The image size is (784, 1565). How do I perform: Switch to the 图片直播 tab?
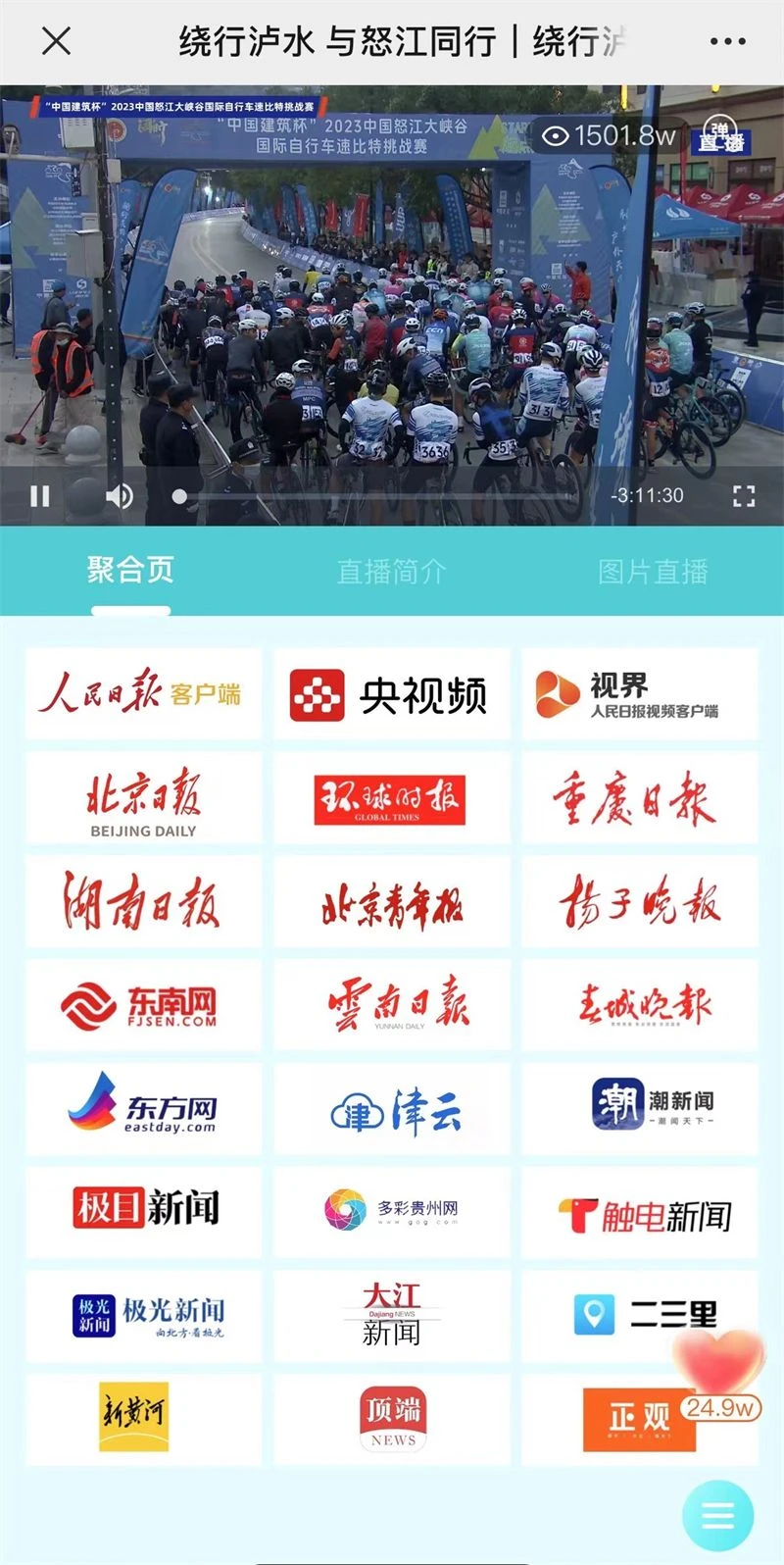[653, 572]
